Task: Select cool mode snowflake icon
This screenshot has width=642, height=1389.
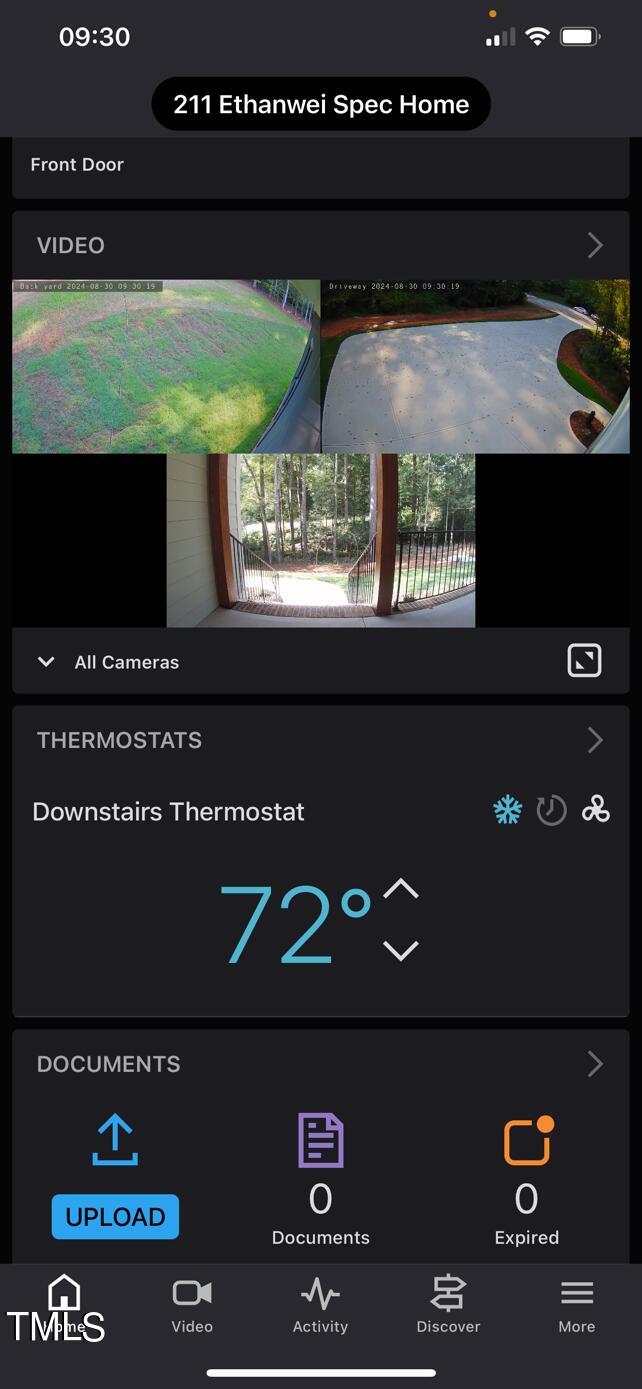Action: (x=508, y=810)
